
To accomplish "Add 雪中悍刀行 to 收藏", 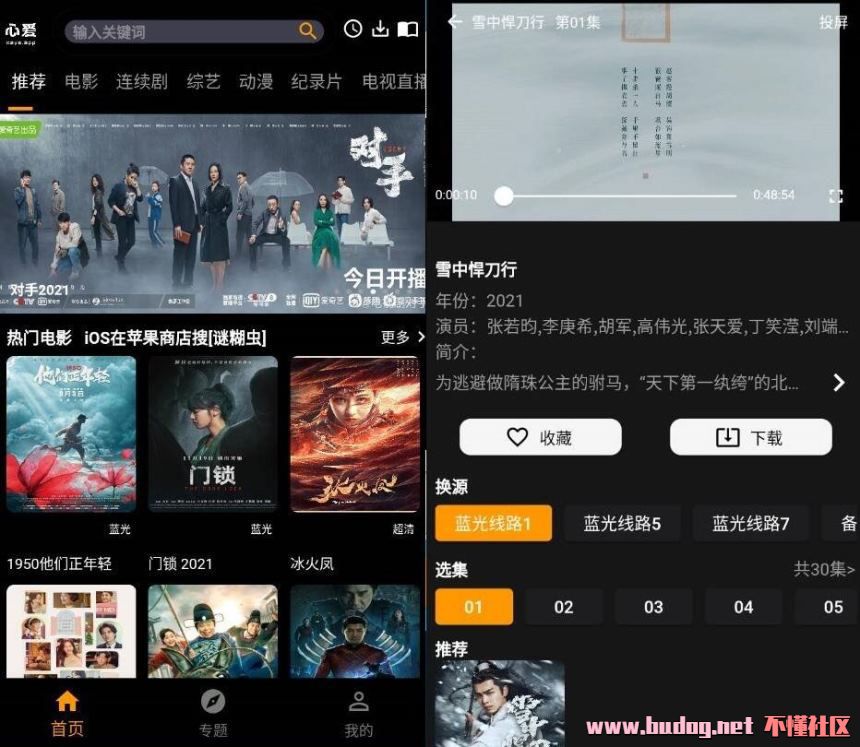I will click(540, 437).
